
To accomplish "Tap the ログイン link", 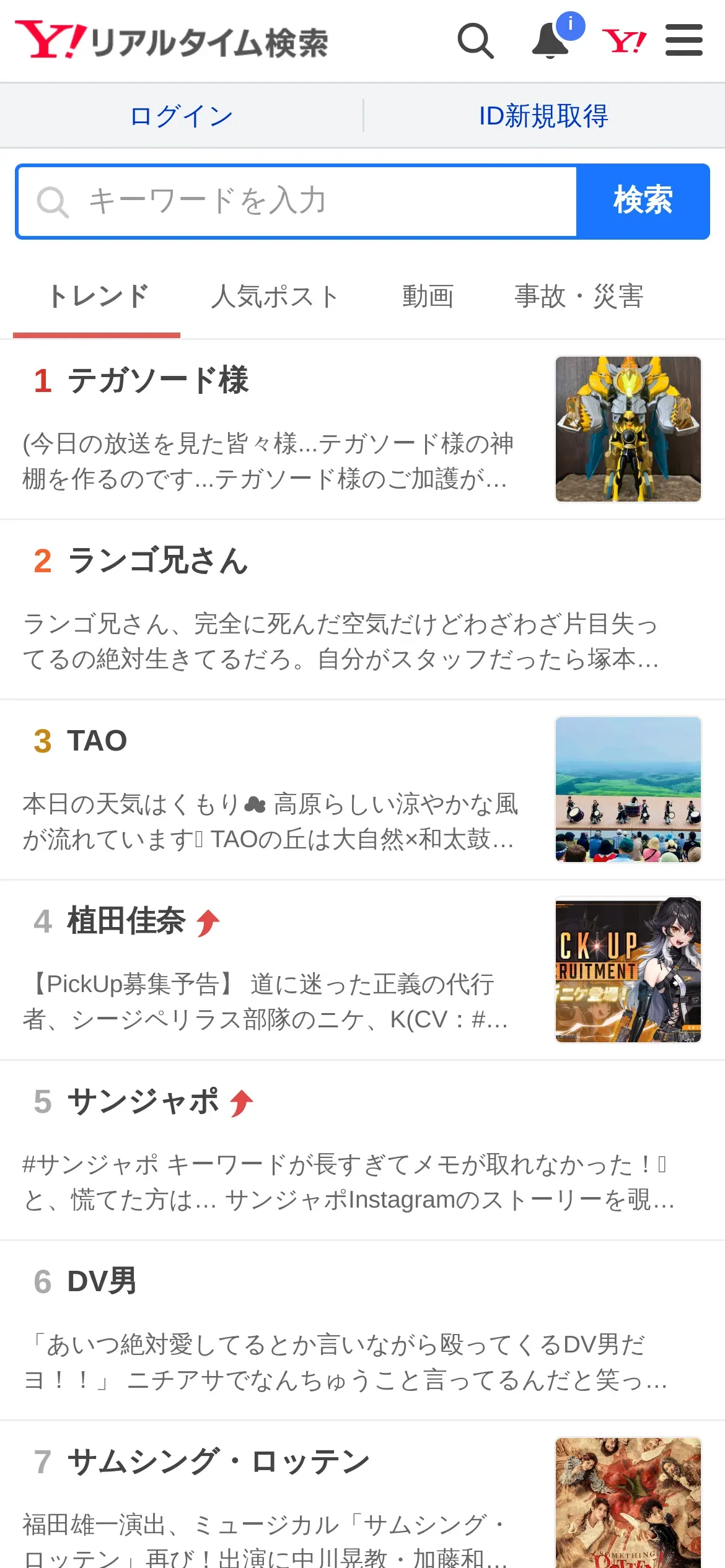I will tap(182, 116).
